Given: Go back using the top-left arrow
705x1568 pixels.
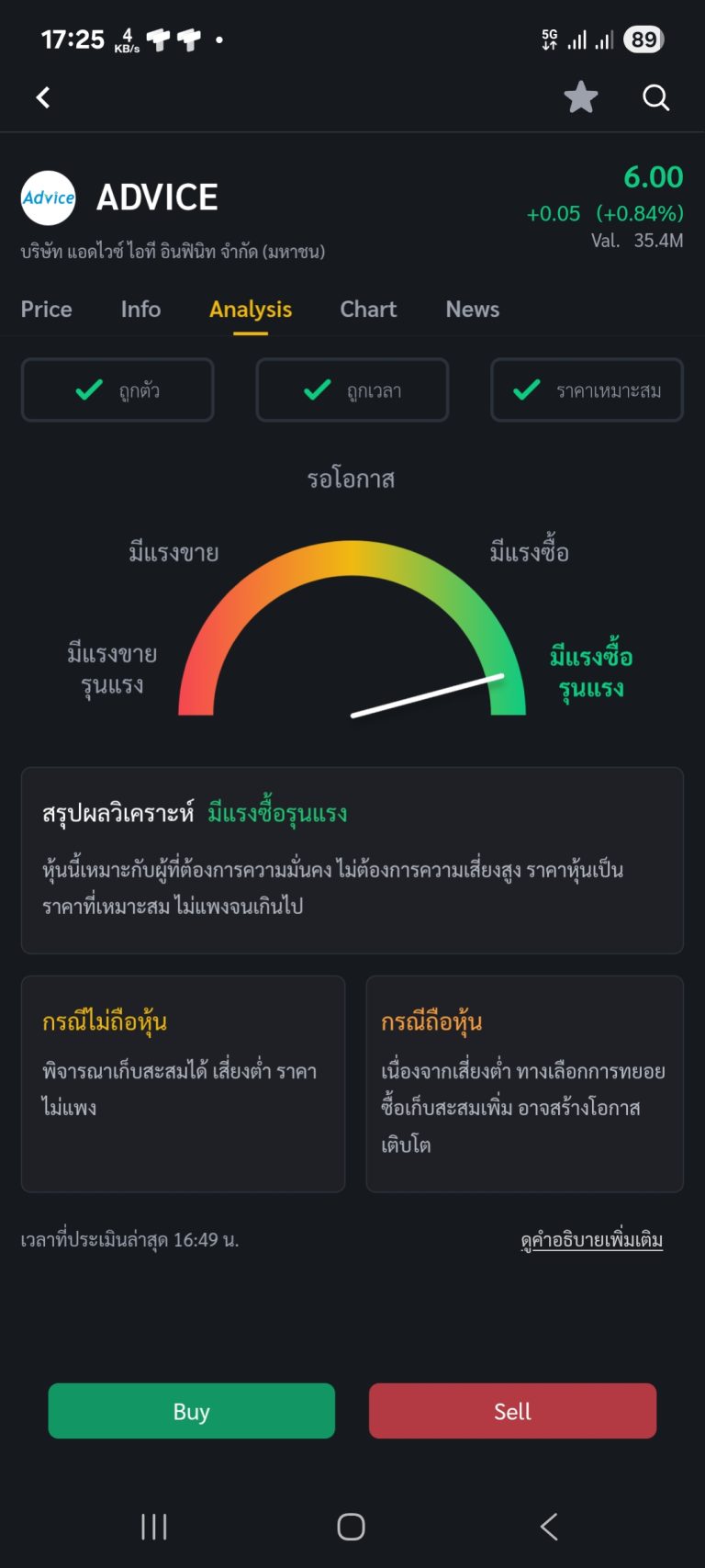Looking at the screenshot, I should (x=43, y=97).
